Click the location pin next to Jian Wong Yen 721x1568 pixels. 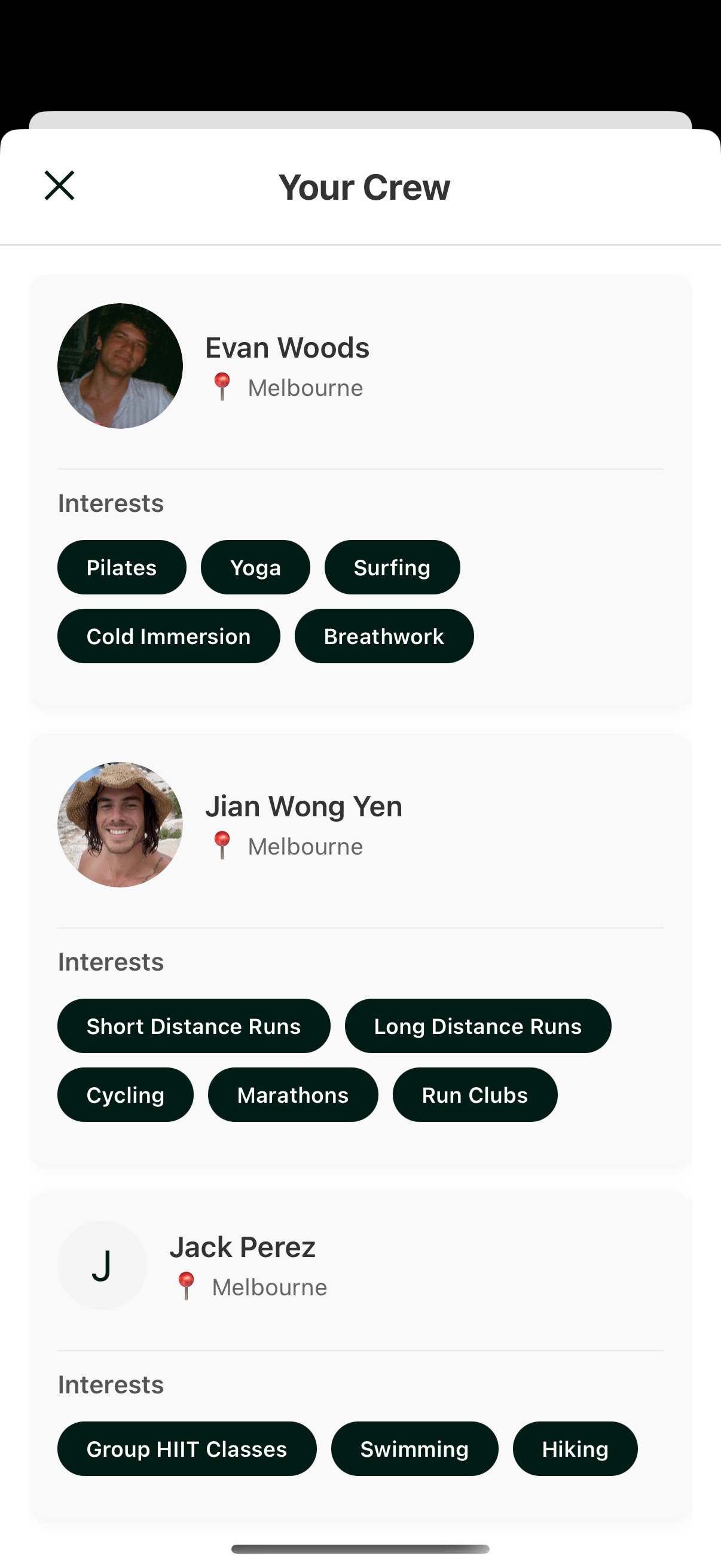pos(222,846)
